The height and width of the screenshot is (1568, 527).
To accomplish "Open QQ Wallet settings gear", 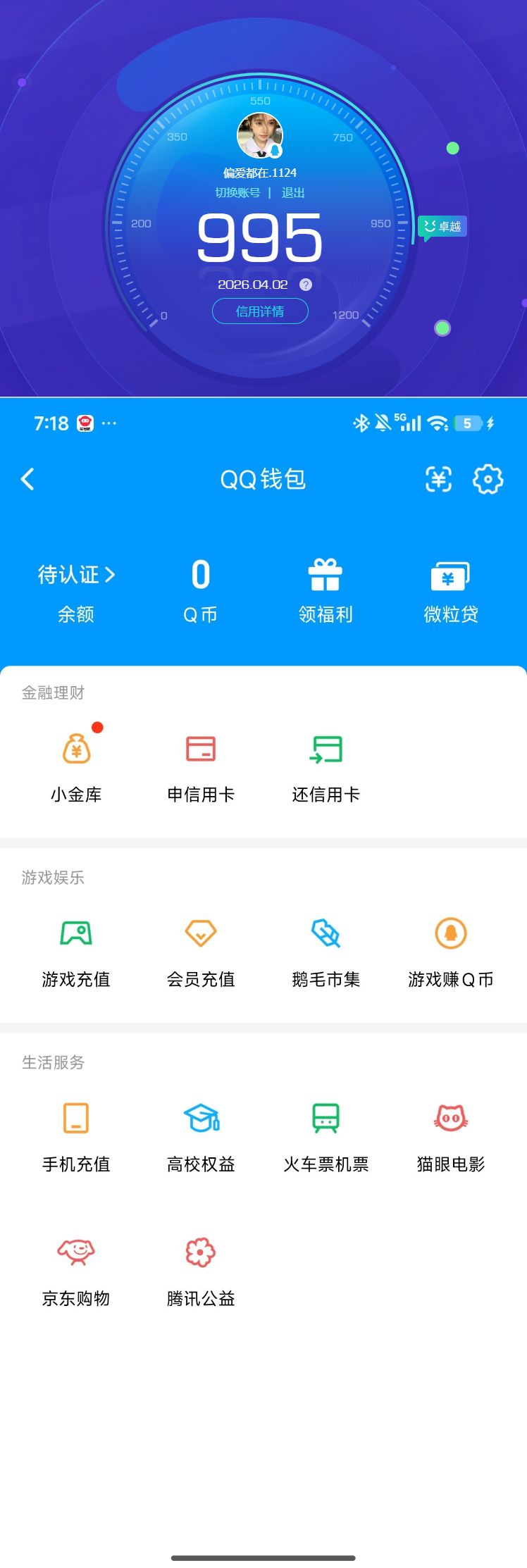I will [x=488, y=479].
